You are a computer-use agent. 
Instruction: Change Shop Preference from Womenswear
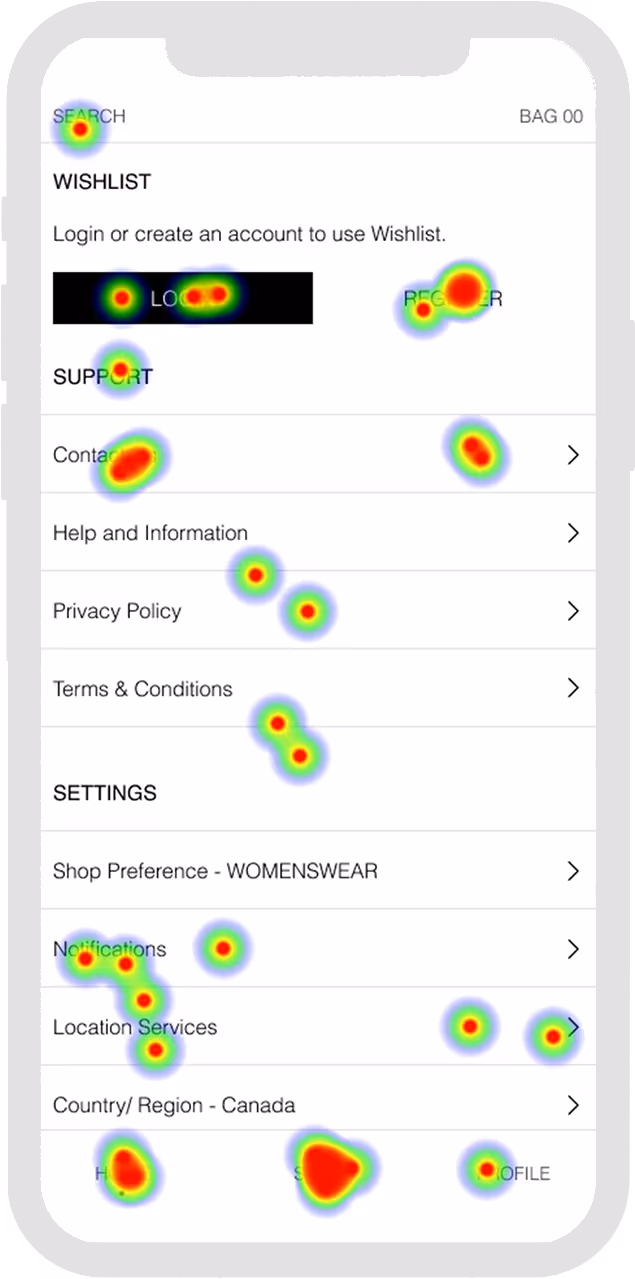318,870
